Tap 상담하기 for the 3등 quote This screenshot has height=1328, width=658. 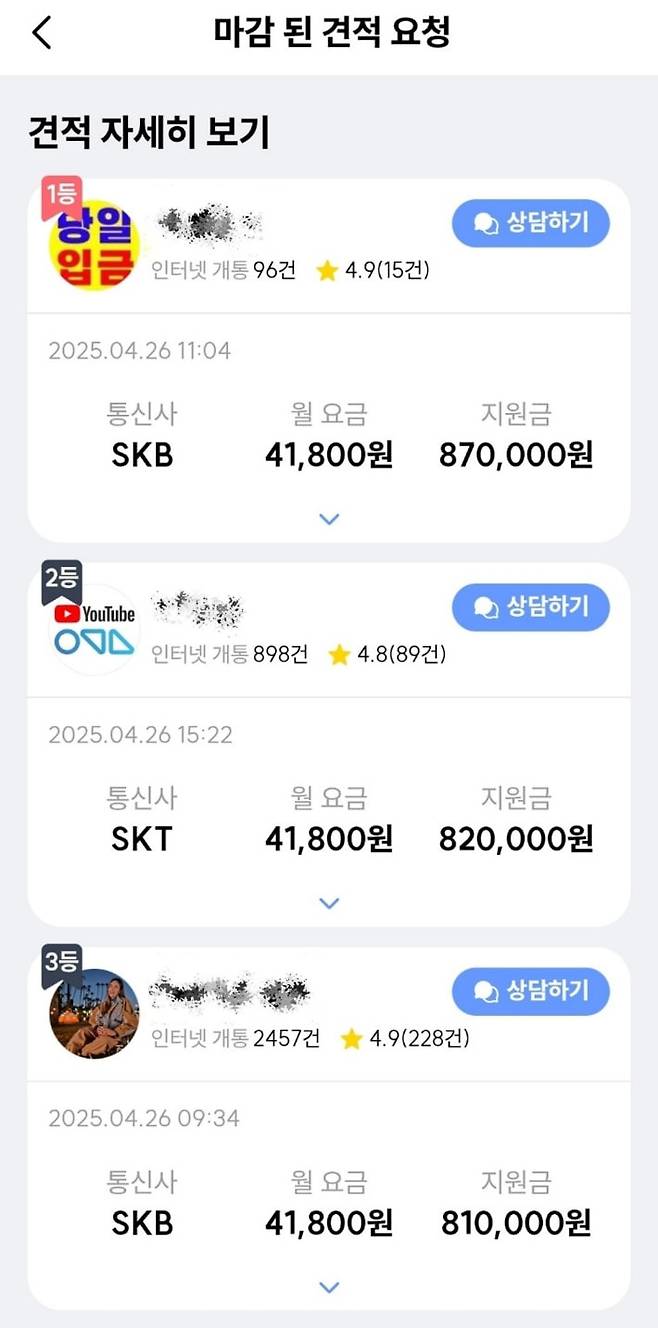tap(530, 991)
